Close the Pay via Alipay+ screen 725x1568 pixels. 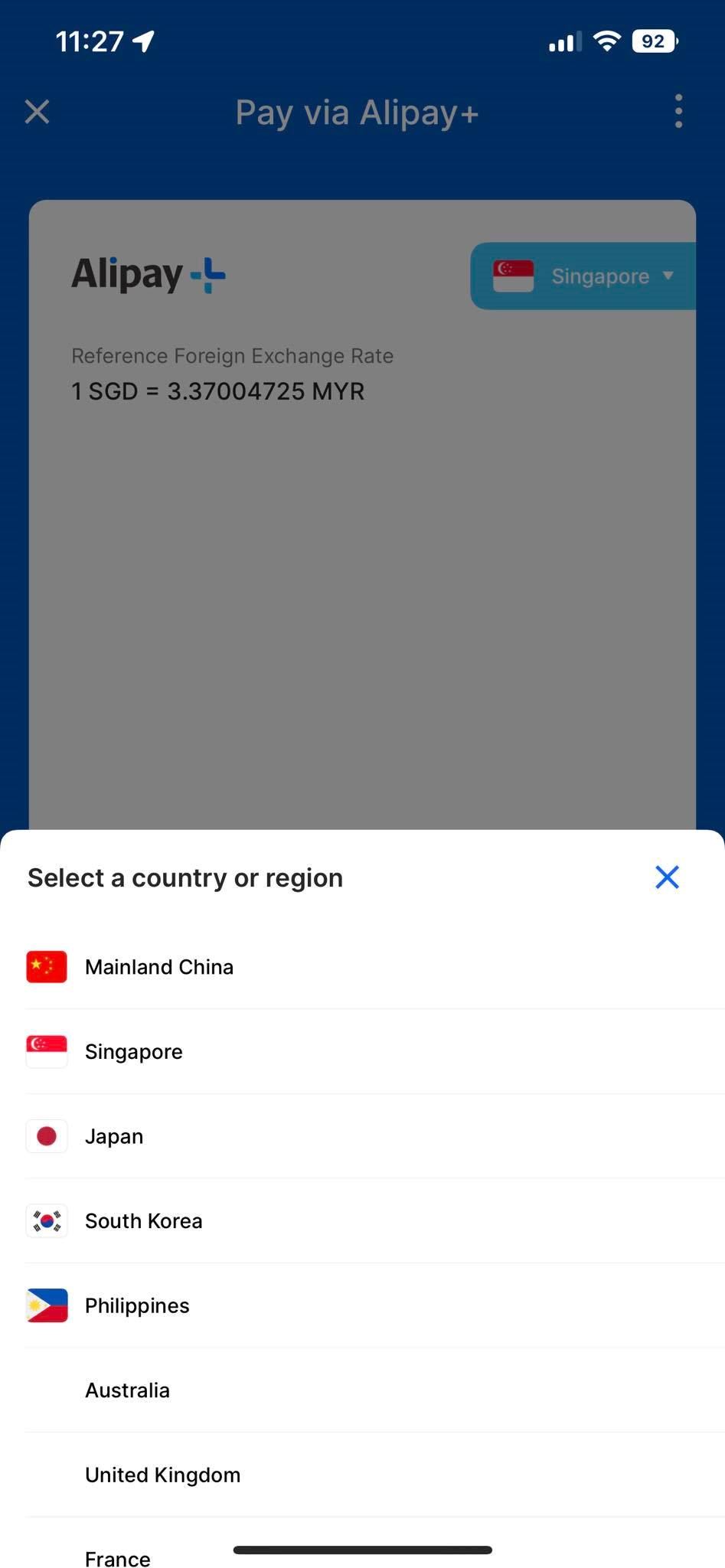[36, 112]
